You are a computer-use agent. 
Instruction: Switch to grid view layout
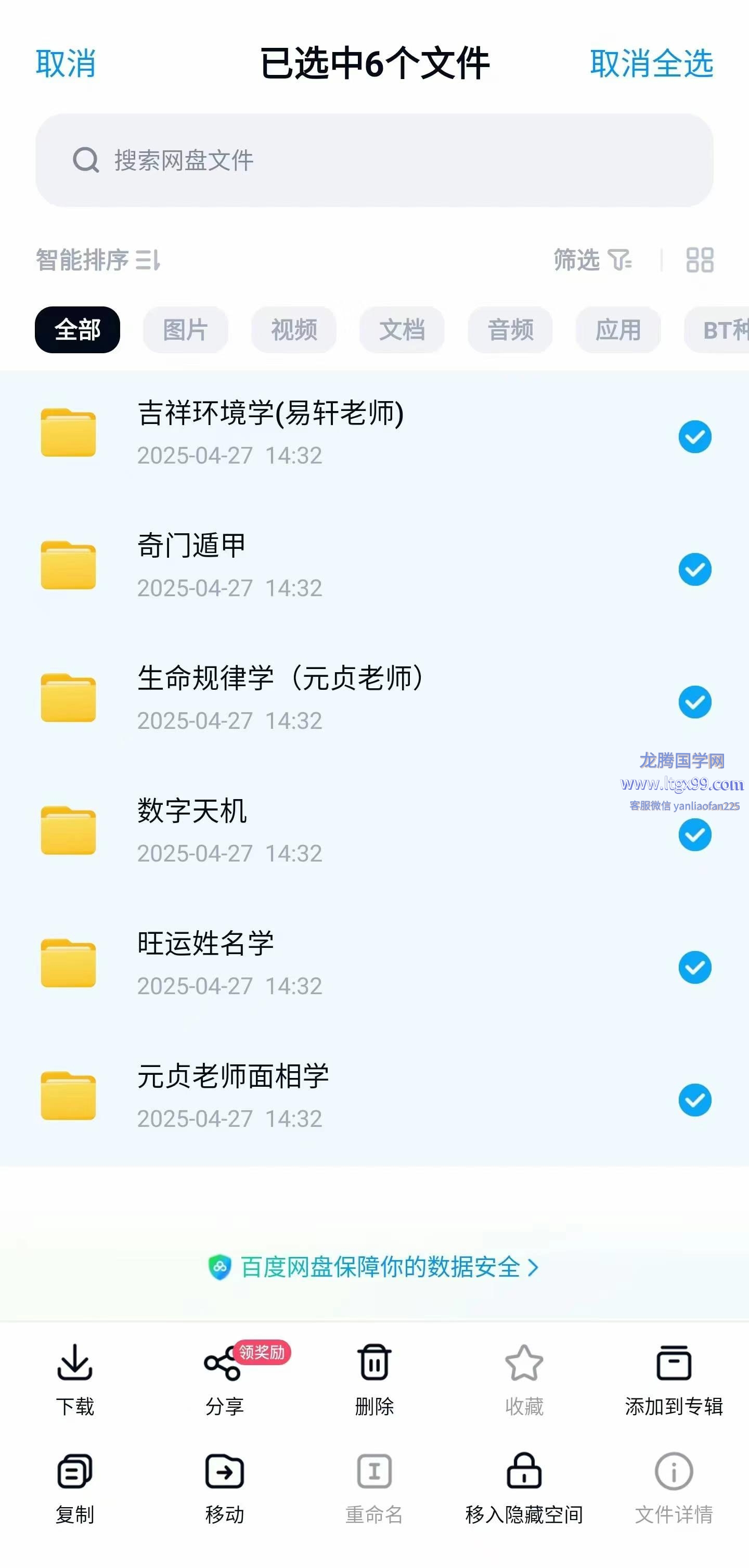coord(700,260)
